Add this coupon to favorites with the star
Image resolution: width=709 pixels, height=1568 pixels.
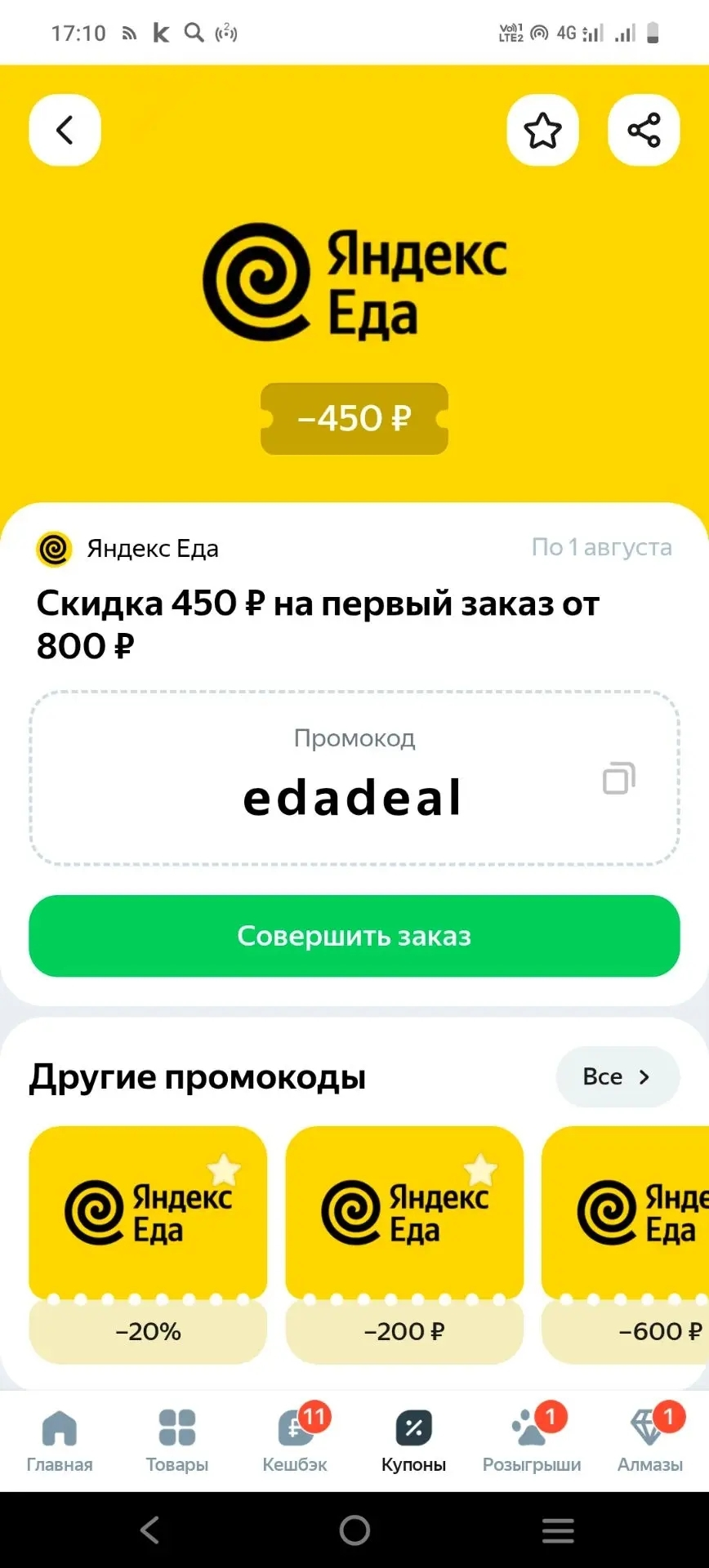542,130
